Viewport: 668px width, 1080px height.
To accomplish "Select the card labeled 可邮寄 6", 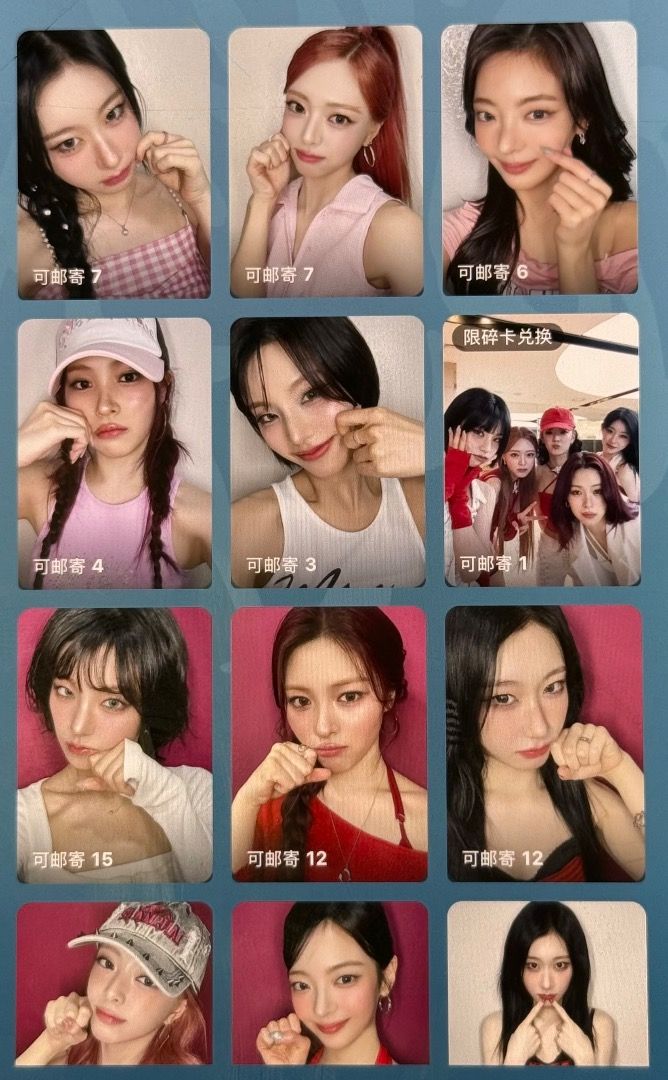I will click(539, 159).
